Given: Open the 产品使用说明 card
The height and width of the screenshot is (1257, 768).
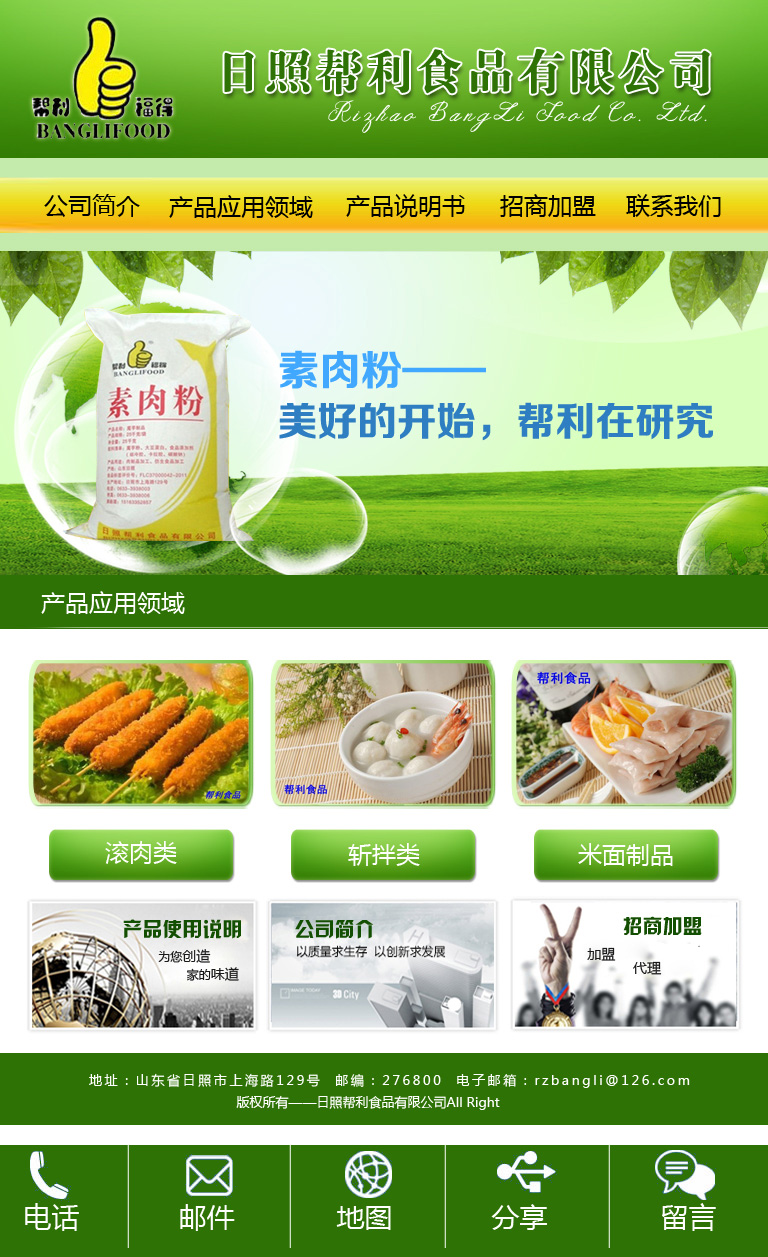Looking at the screenshot, I should (142, 964).
